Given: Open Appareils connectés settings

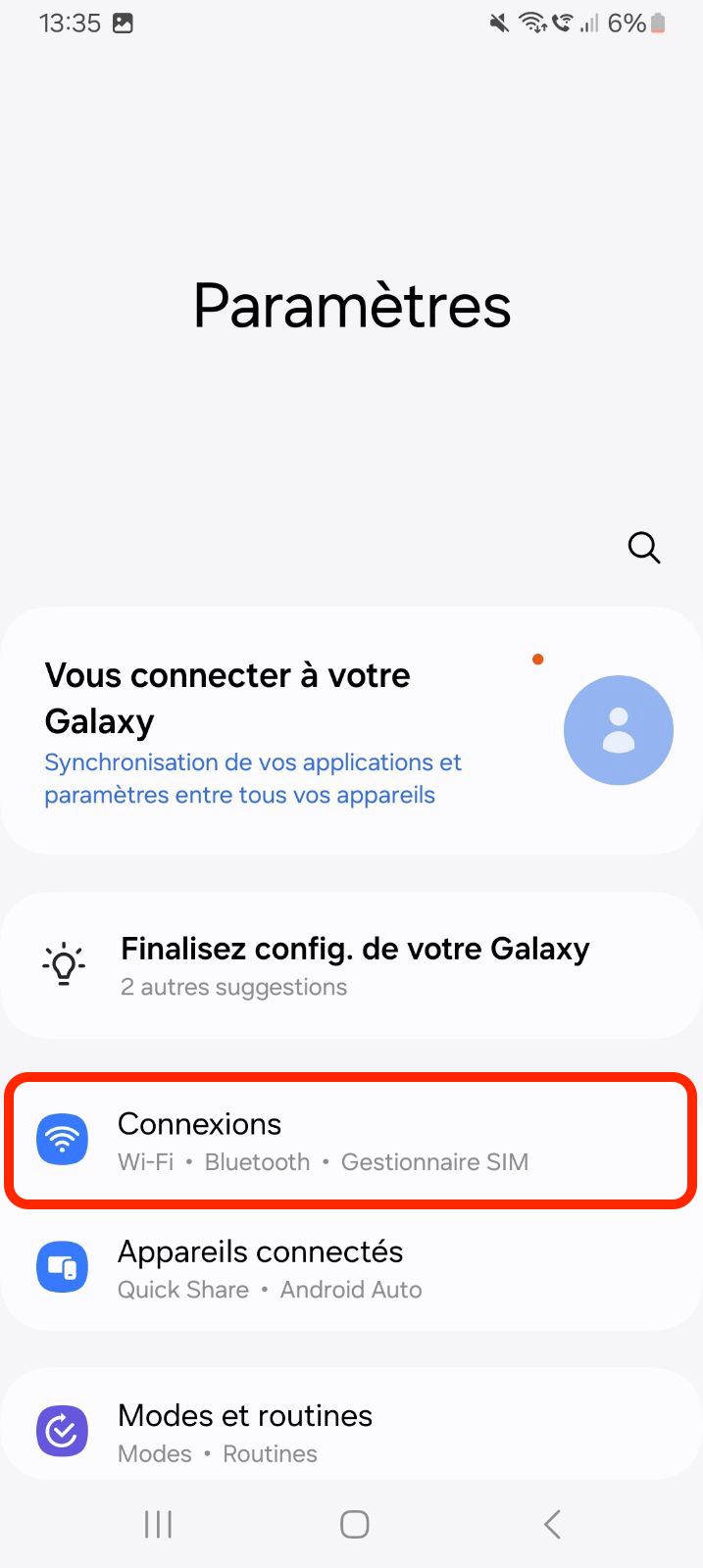Looking at the screenshot, I should (x=351, y=1269).
